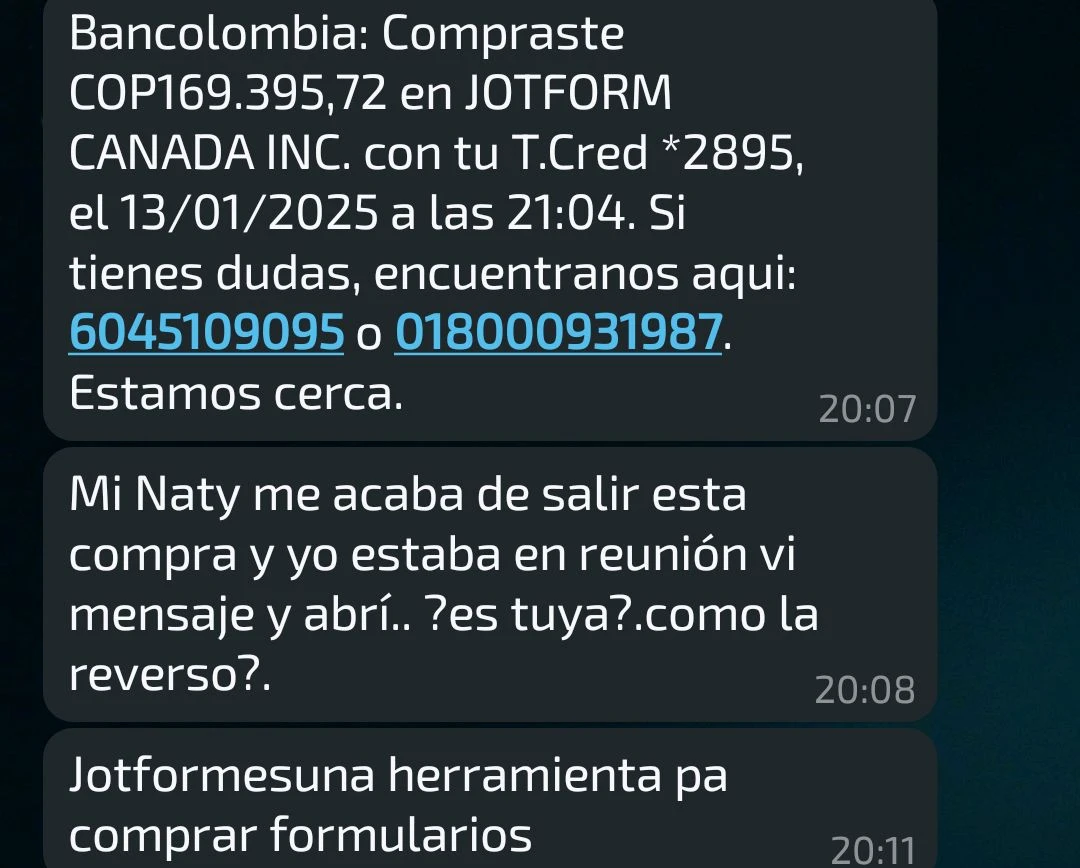Dial the 018000931987 phone link
The width and height of the screenshot is (1080, 868).
pos(558,332)
